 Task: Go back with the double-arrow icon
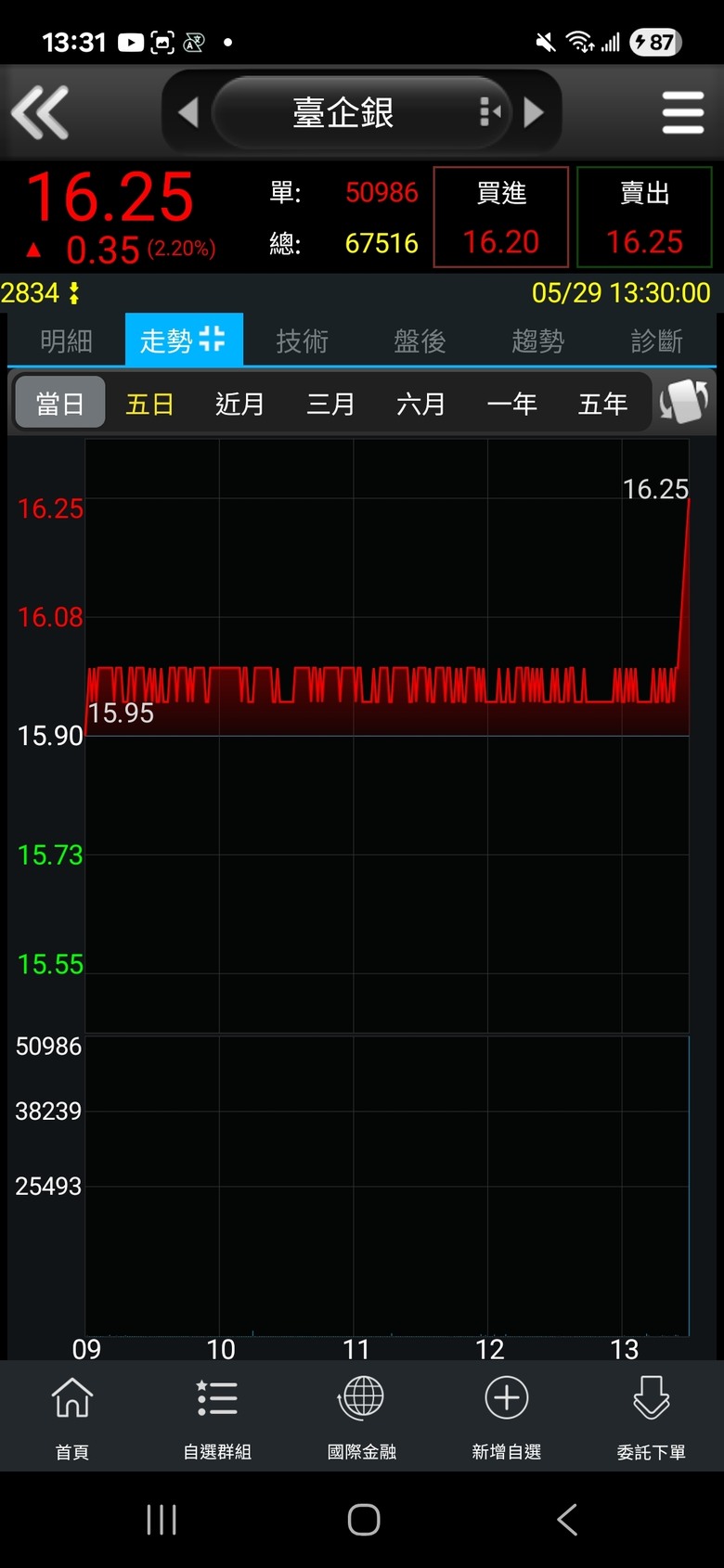coord(40,112)
